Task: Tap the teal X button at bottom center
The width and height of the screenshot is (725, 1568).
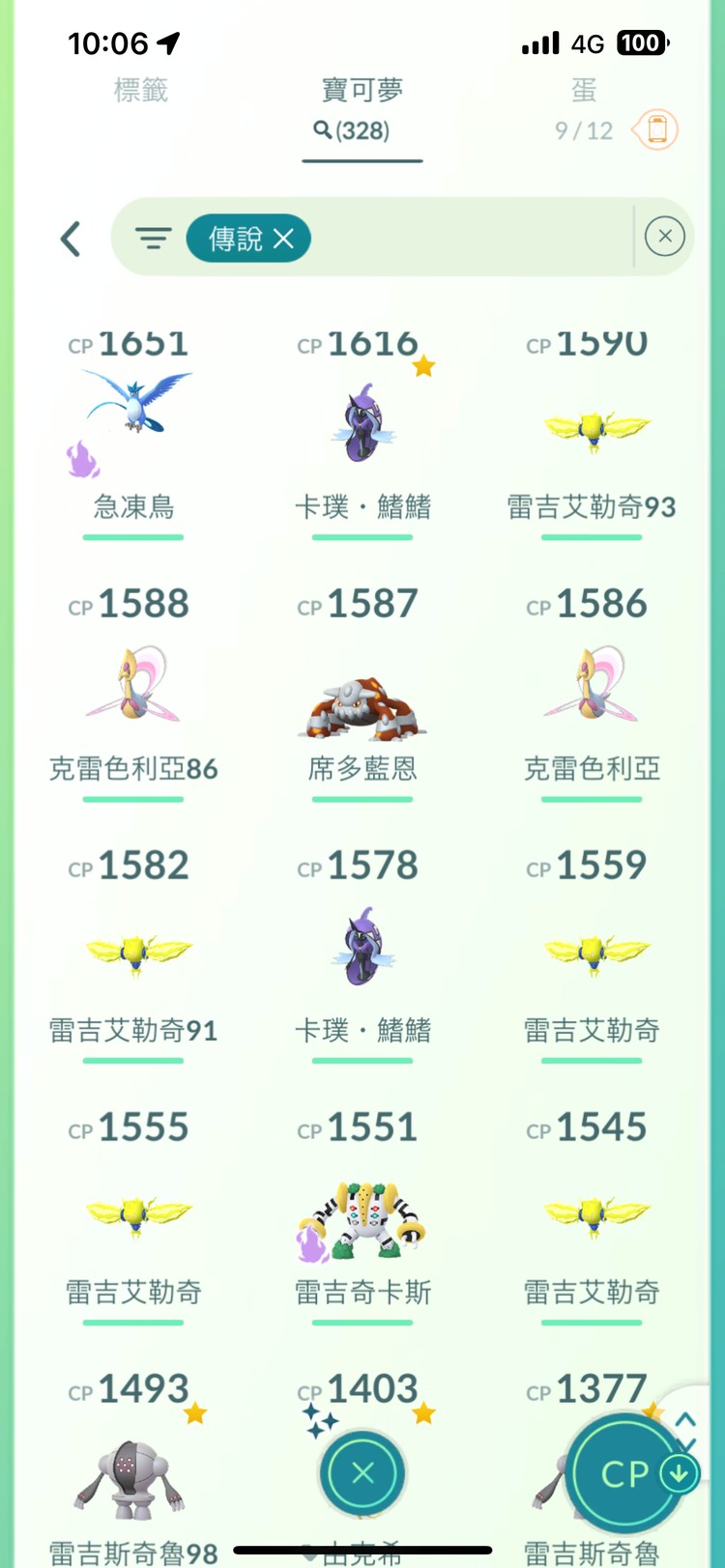Action: 362,1473
